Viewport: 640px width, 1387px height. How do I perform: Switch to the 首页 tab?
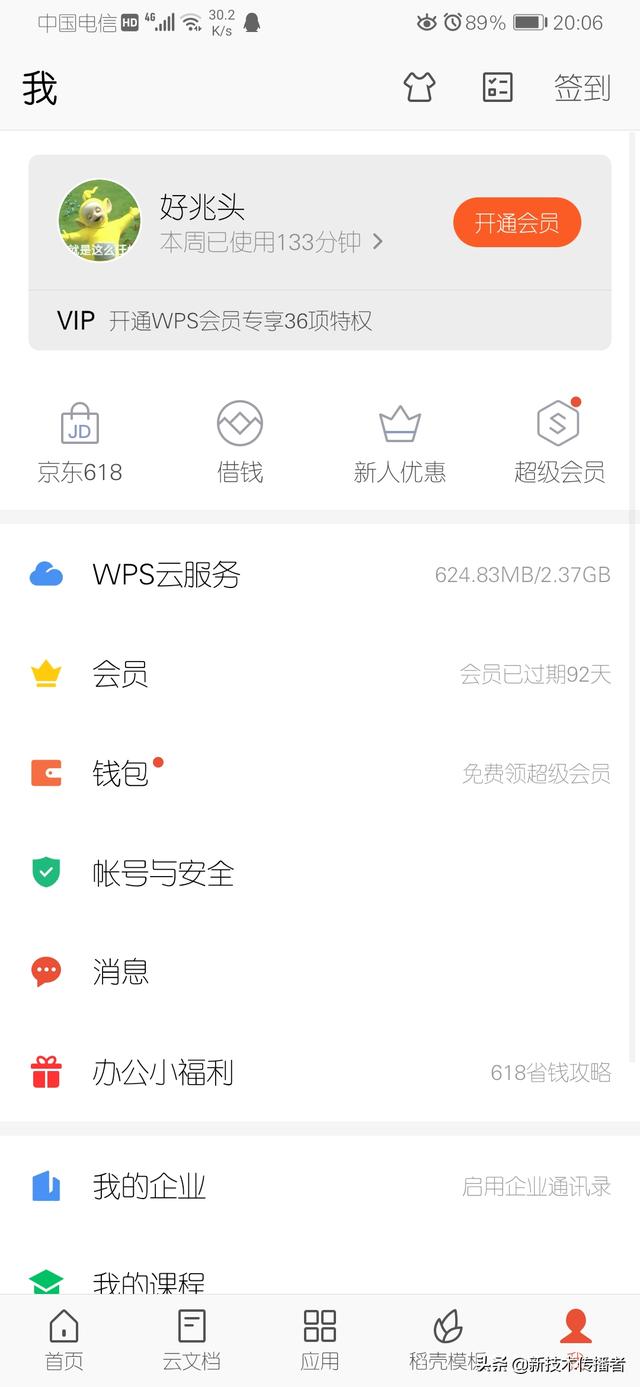tap(64, 1340)
